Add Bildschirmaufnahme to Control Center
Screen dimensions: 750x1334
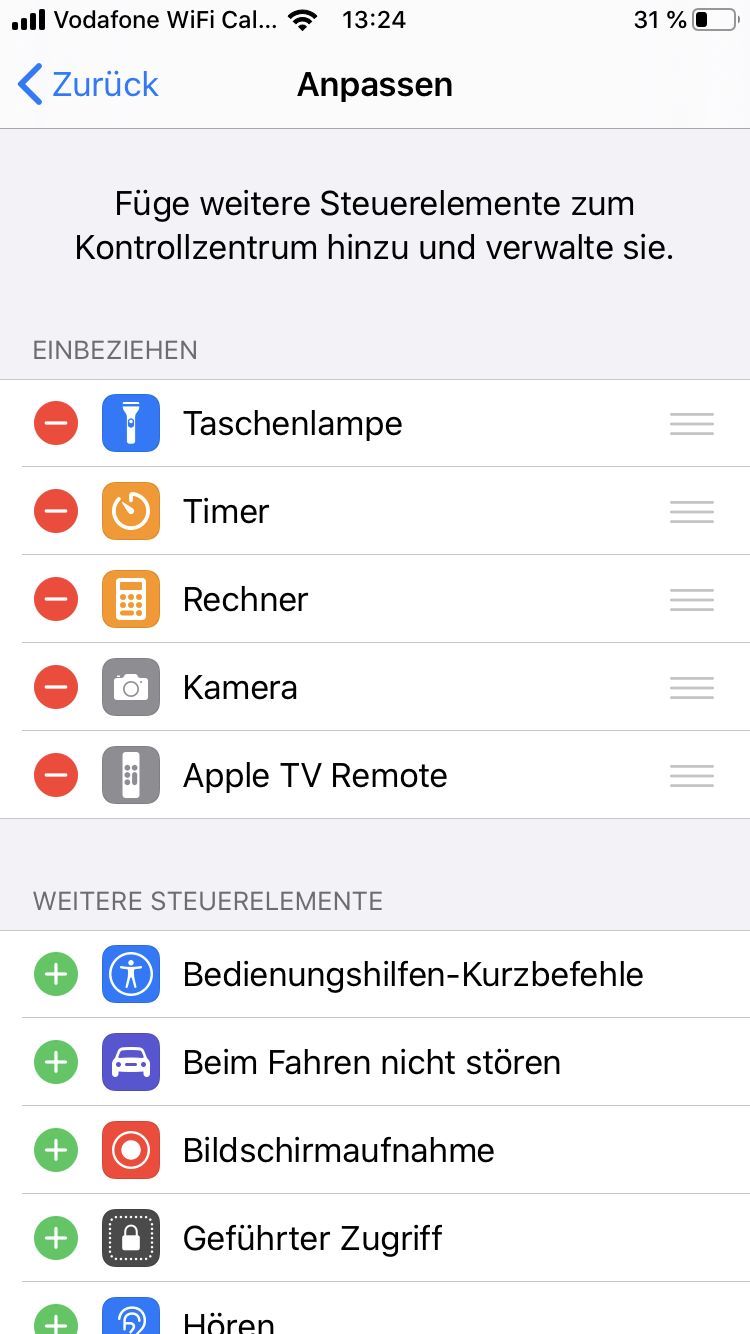pyautogui.click(x=56, y=1150)
